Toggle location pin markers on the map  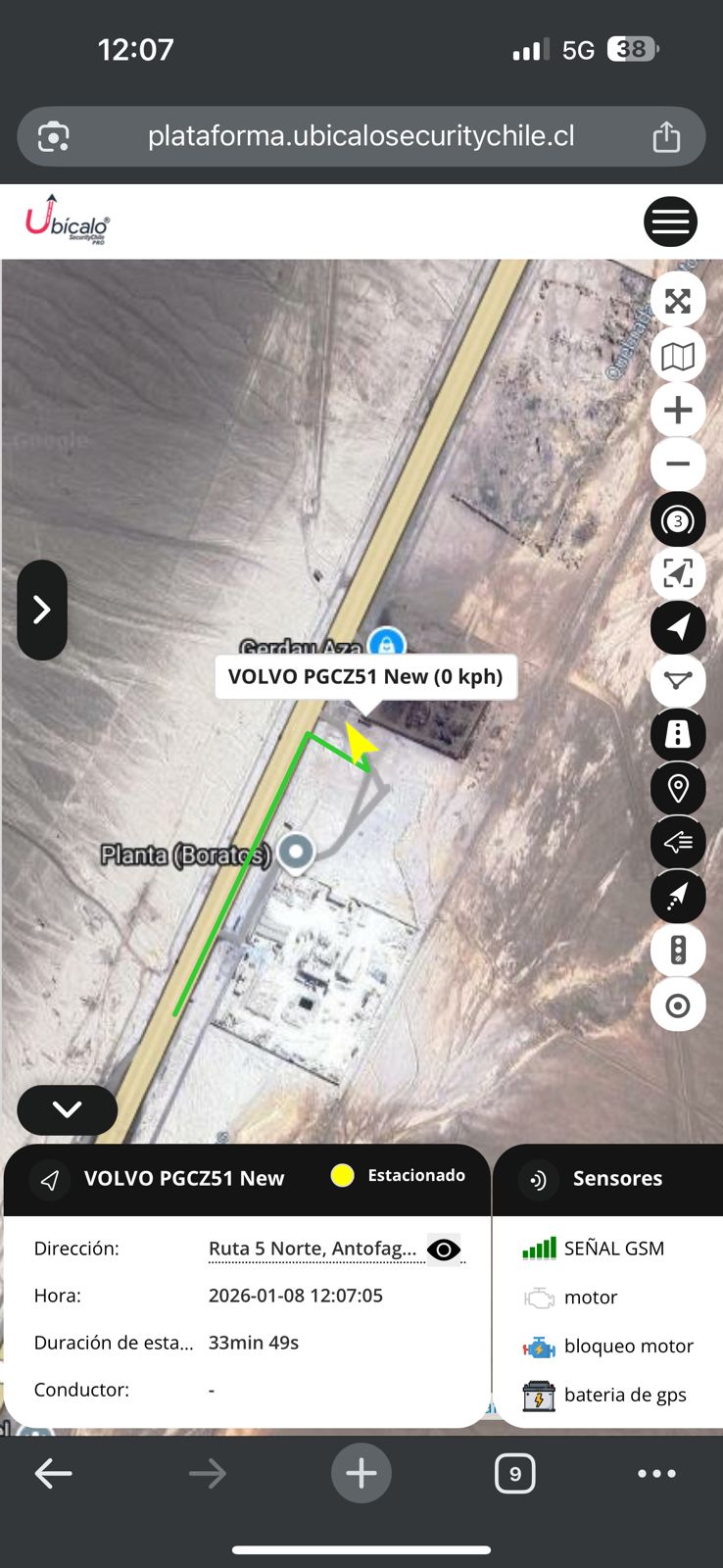pyautogui.click(x=678, y=787)
